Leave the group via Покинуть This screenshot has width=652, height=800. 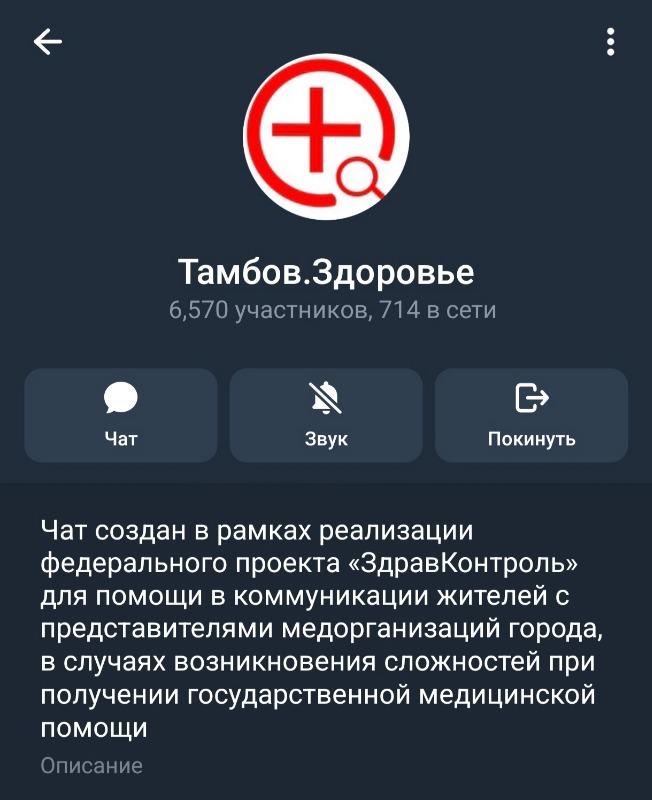(x=531, y=416)
